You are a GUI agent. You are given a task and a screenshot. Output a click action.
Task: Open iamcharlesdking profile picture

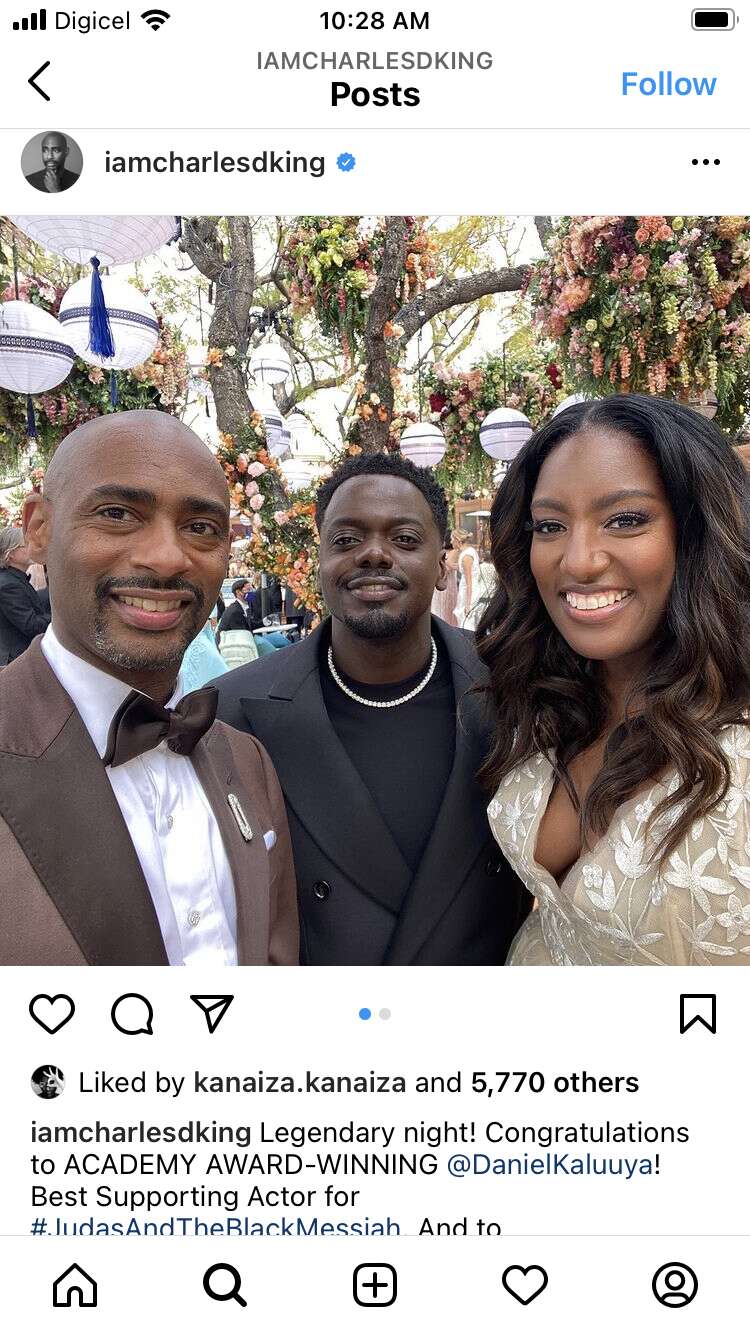point(52,162)
